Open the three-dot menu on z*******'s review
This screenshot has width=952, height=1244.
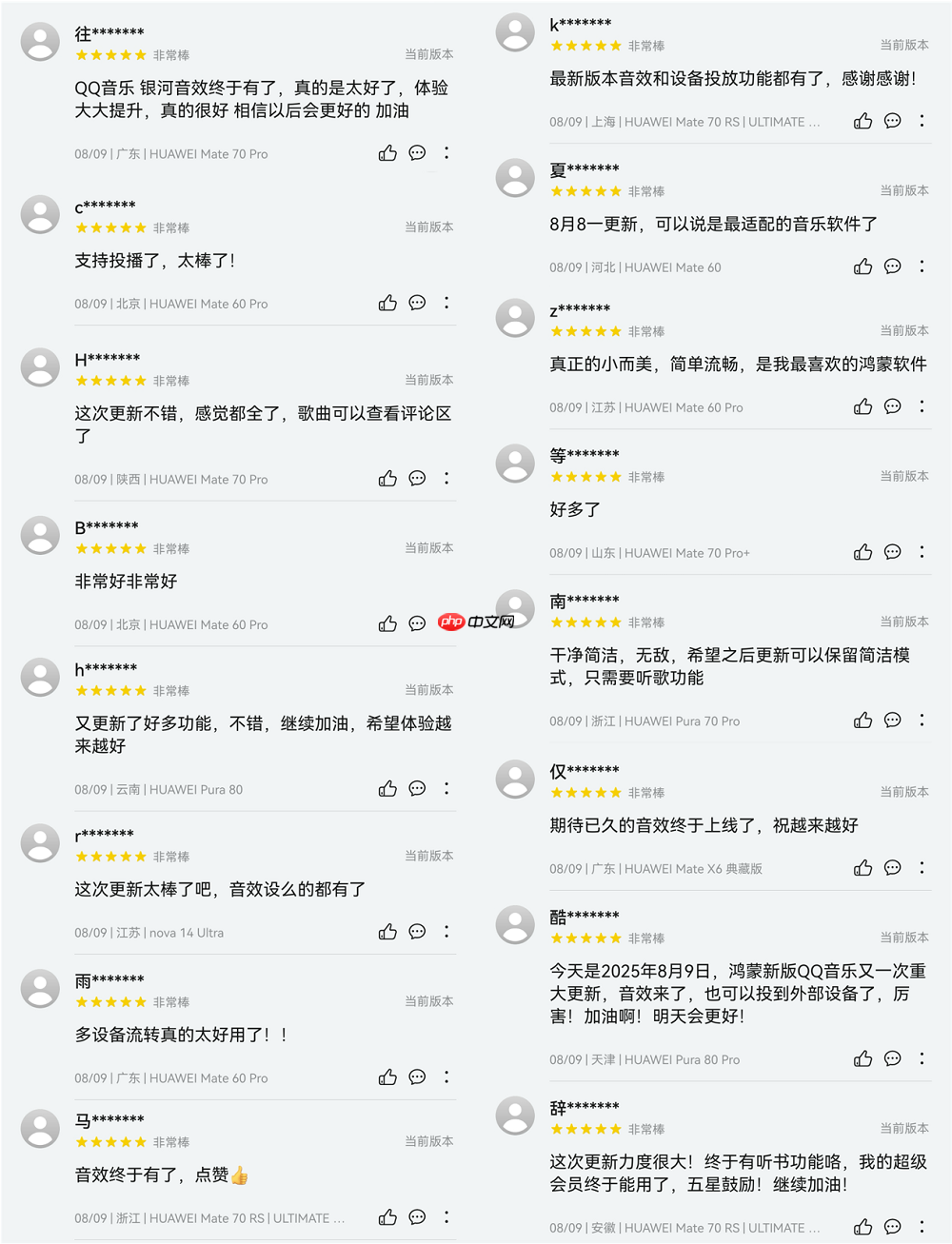point(922,406)
